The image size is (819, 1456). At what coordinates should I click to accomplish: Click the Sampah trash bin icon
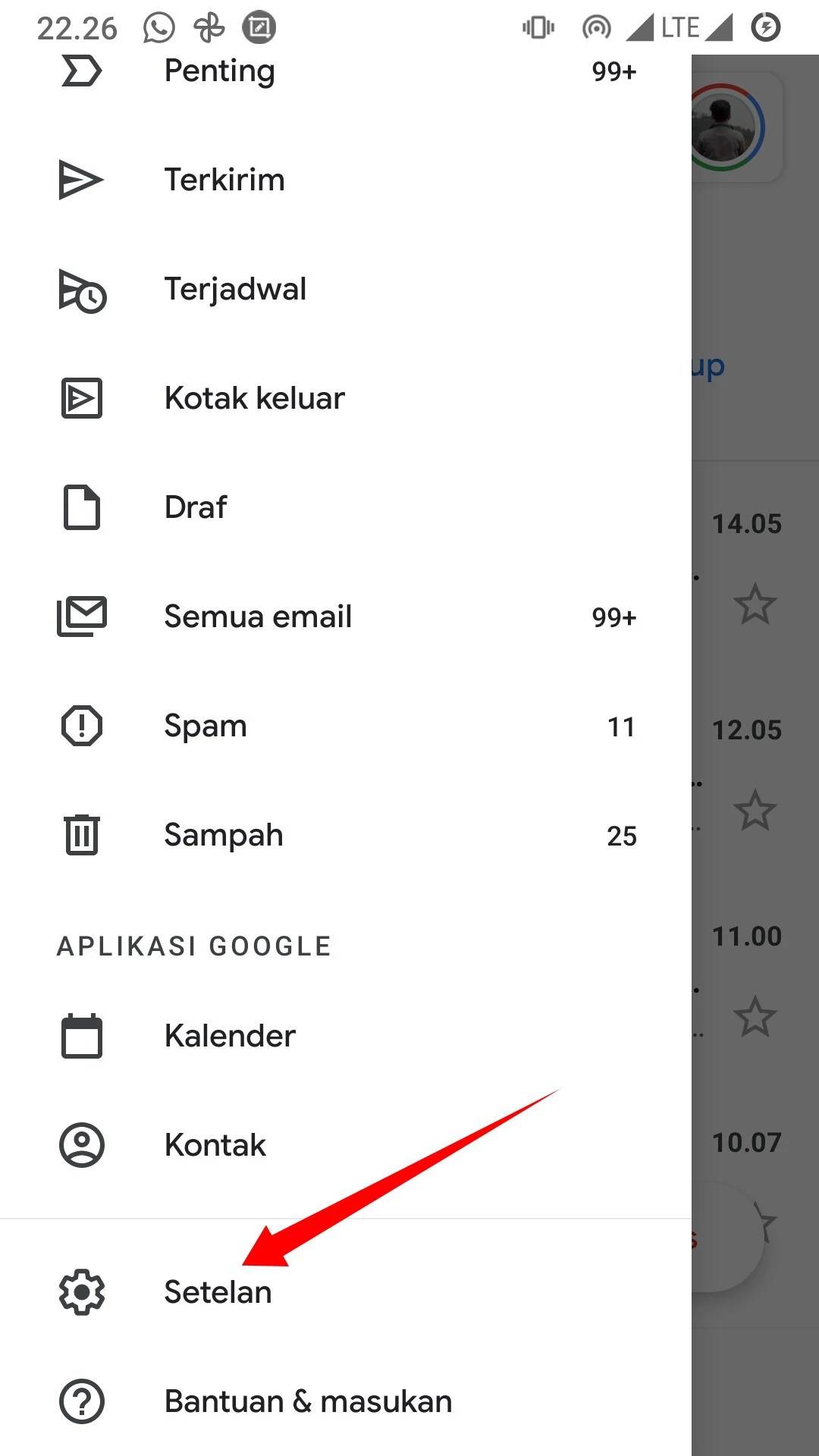(x=81, y=834)
